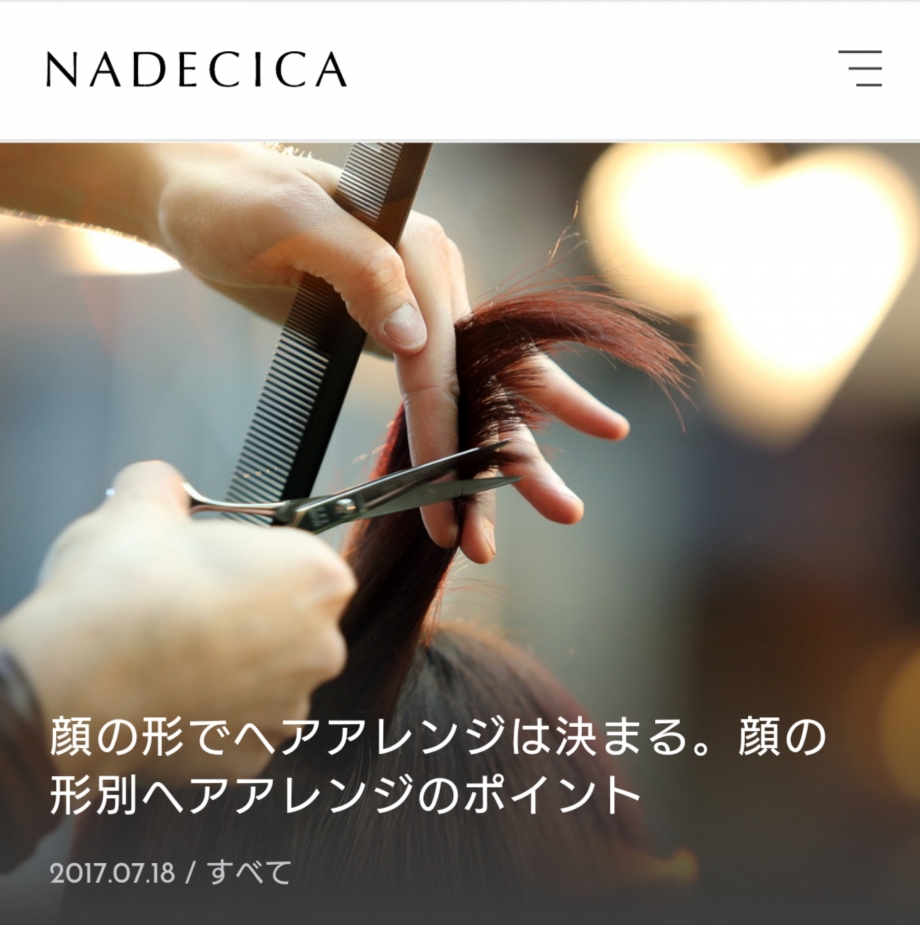
Task: Open the すべて category link
Action: pyautogui.click(x=249, y=872)
